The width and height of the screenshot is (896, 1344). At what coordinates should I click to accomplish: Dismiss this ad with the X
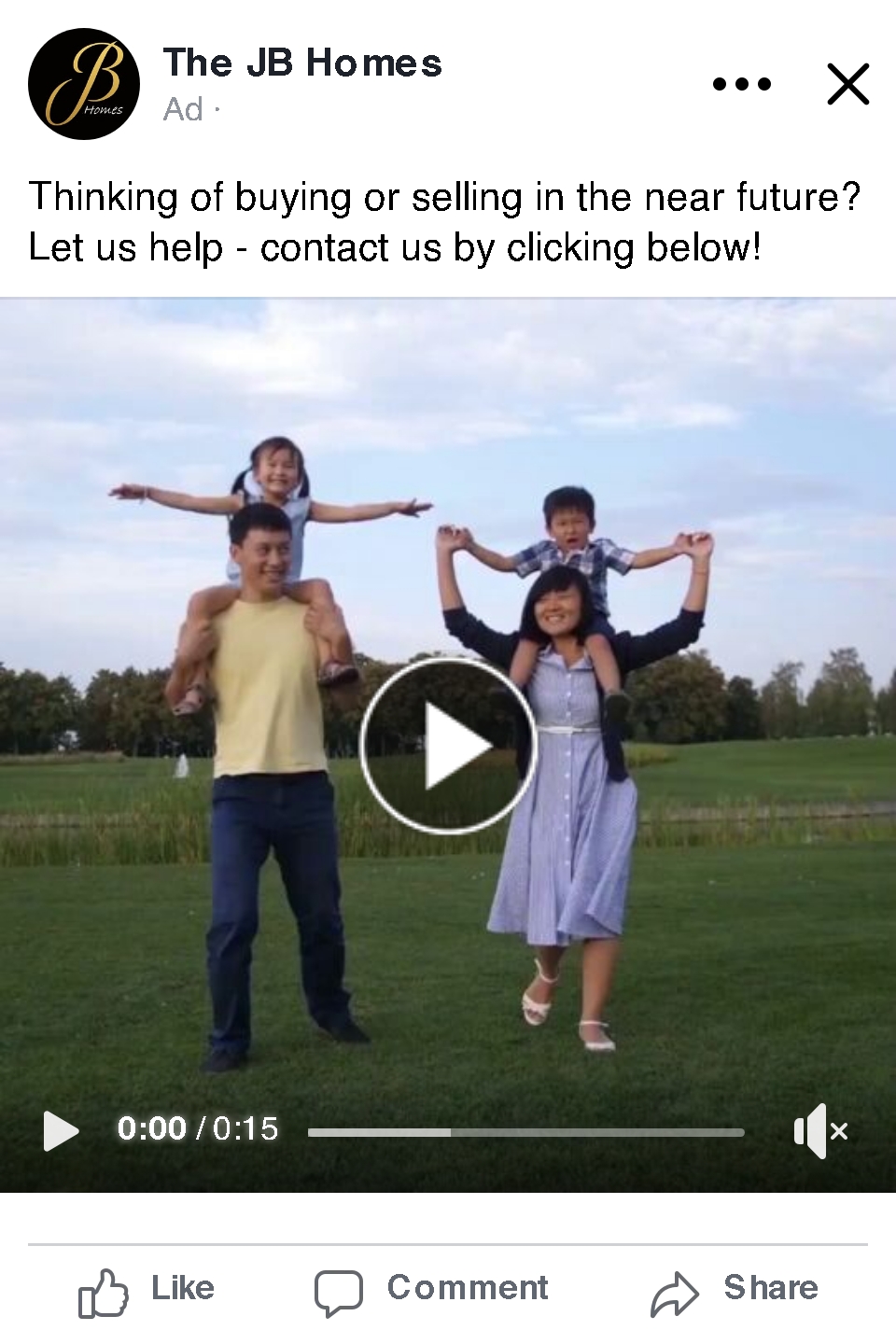[x=847, y=84]
